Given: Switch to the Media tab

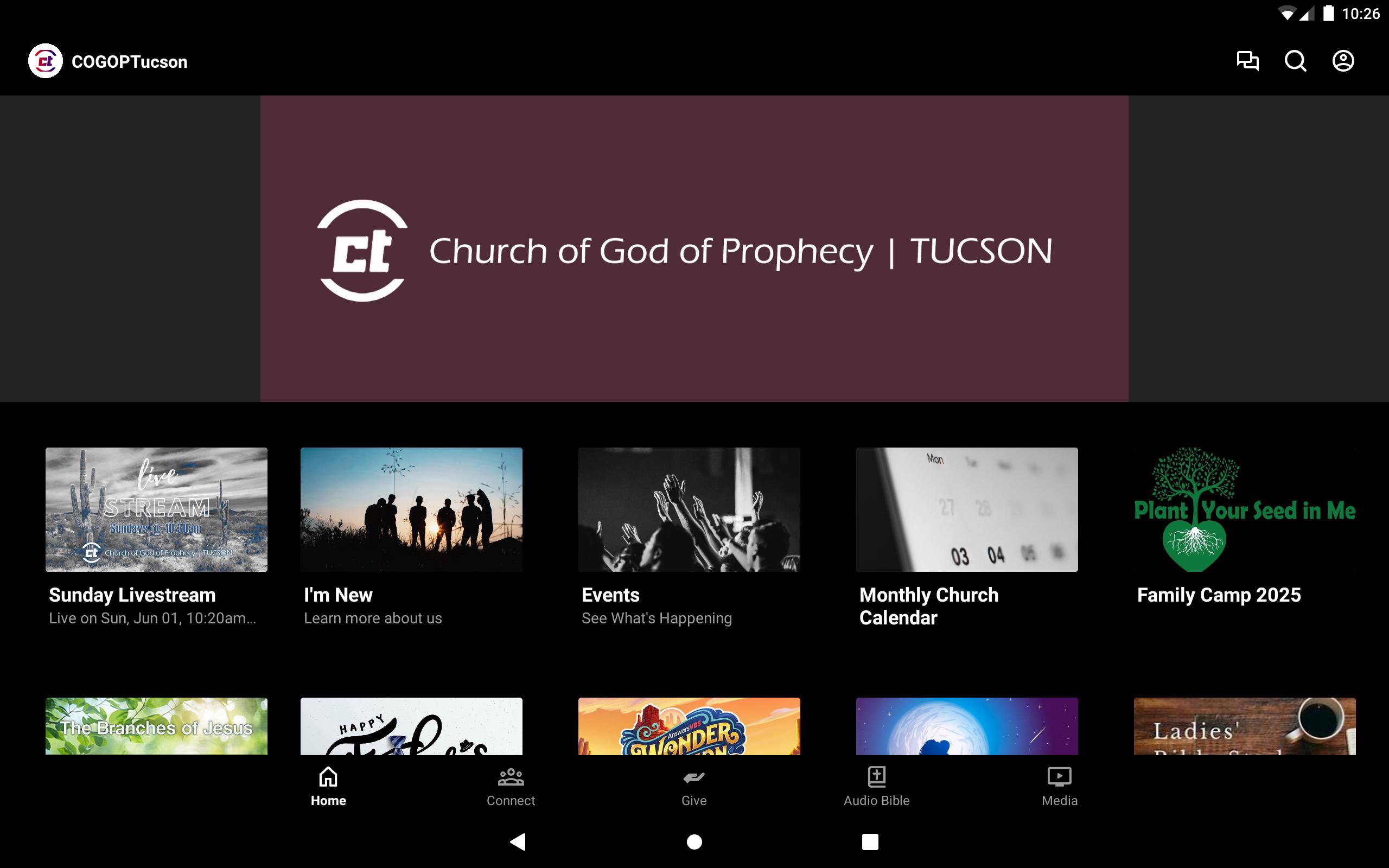Looking at the screenshot, I should [x=1059, y=787].
